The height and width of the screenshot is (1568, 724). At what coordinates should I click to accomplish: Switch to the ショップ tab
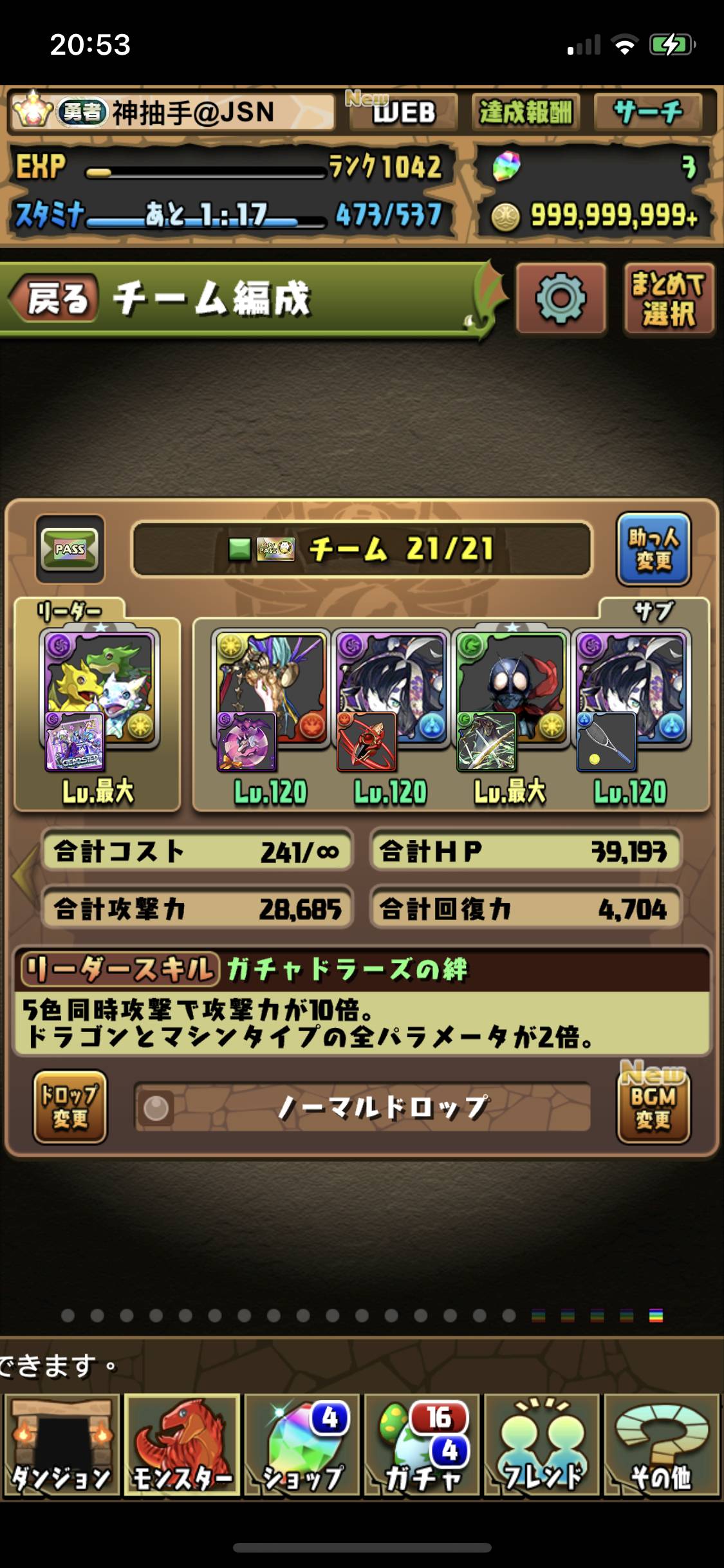(302, 1446)
